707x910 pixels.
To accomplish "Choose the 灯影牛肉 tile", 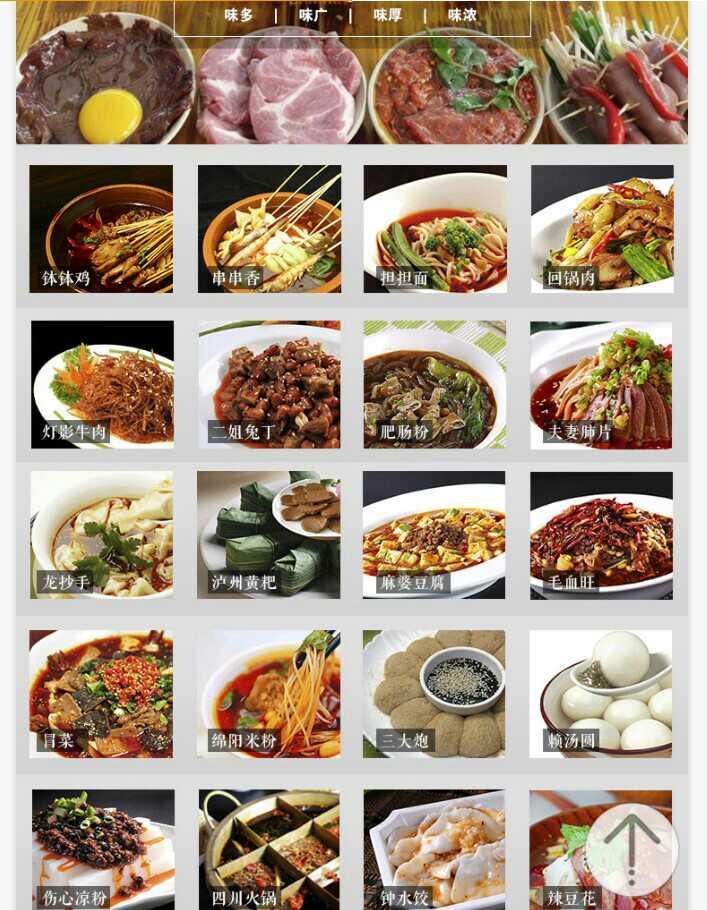I will click(102, 384).
